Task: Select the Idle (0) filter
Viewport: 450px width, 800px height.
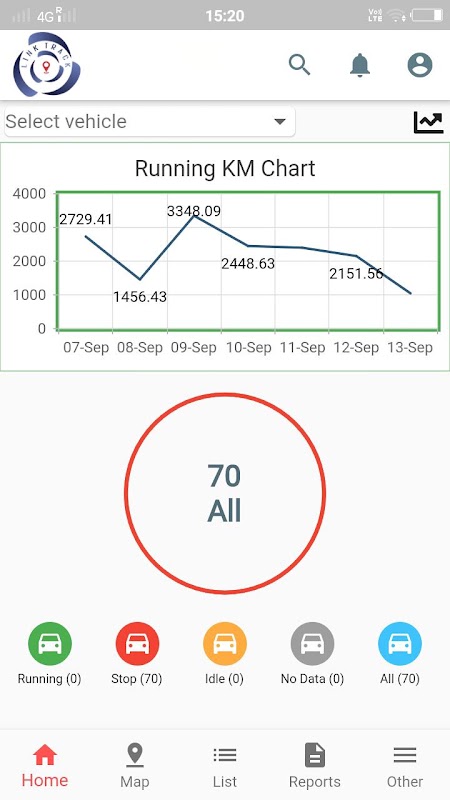Action: point(224,654)
